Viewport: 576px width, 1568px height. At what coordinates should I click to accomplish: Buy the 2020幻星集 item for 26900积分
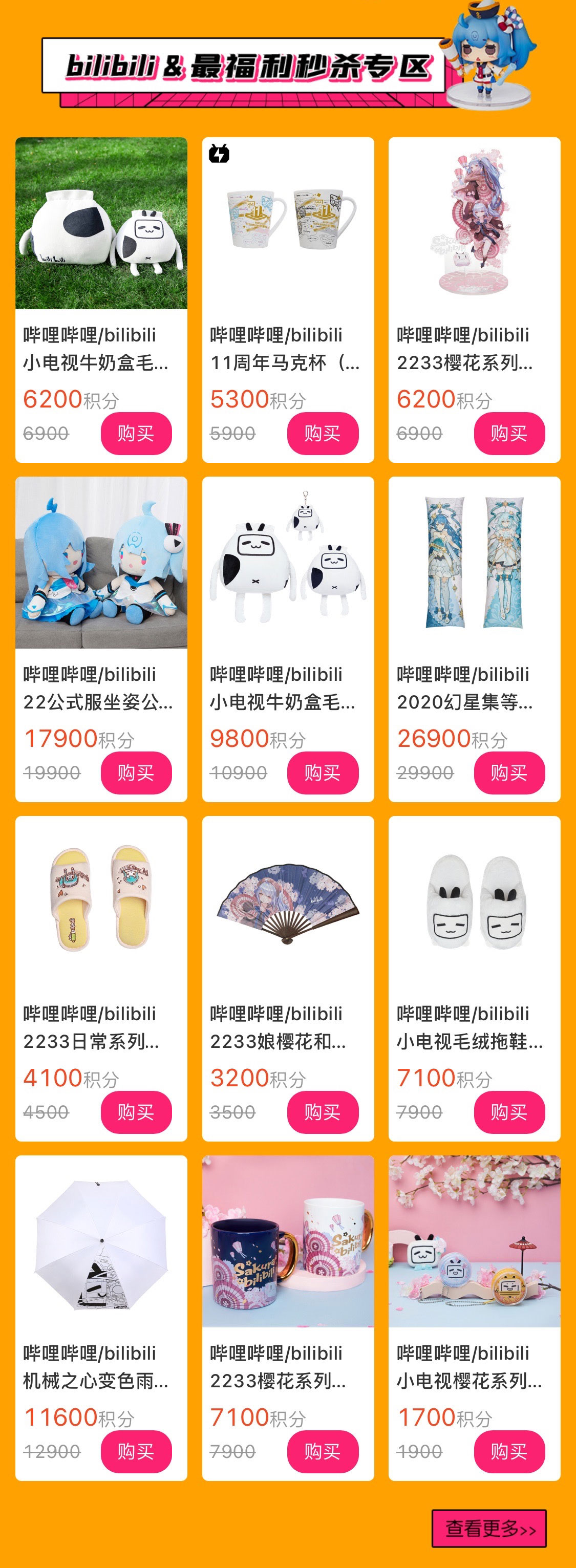pos(509,772)
